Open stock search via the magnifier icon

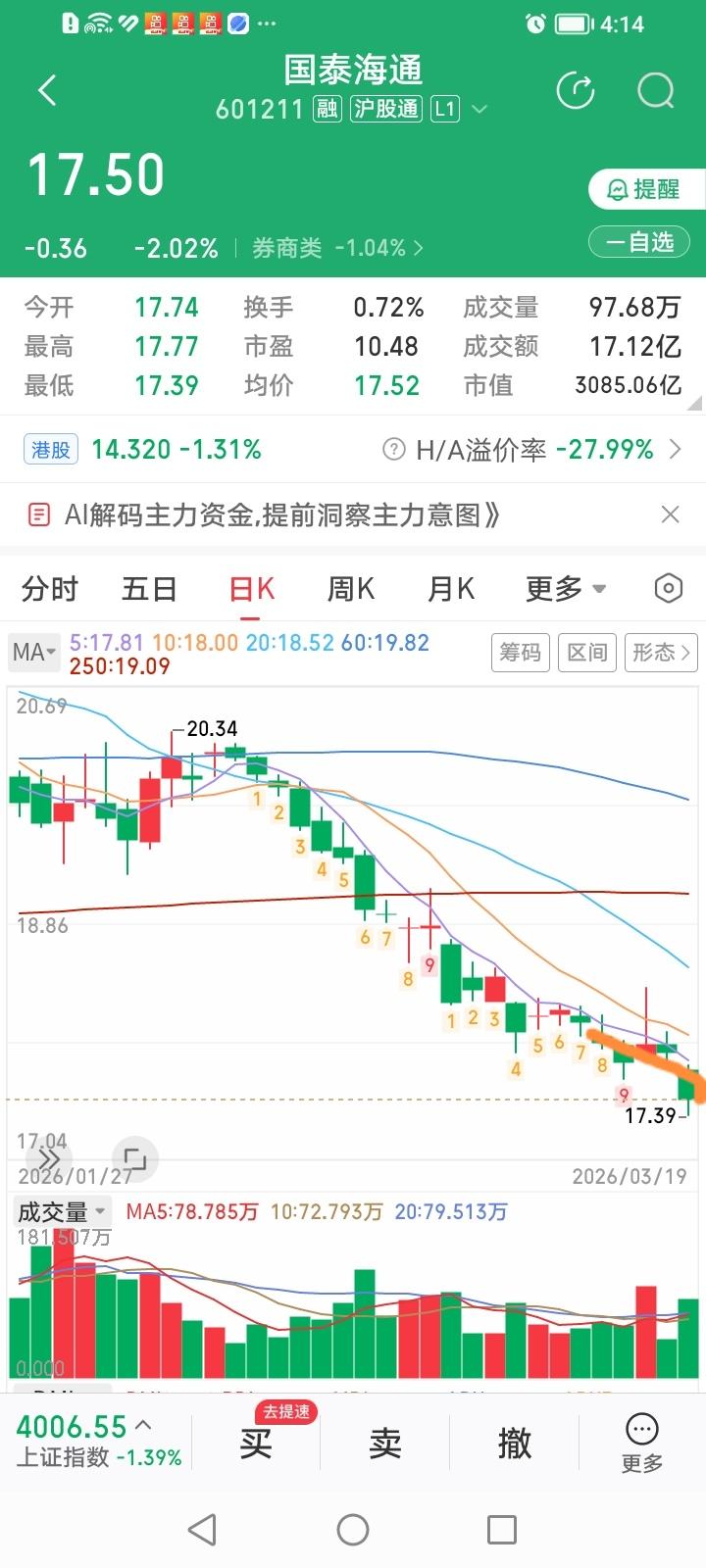click(x=654, y=90)
